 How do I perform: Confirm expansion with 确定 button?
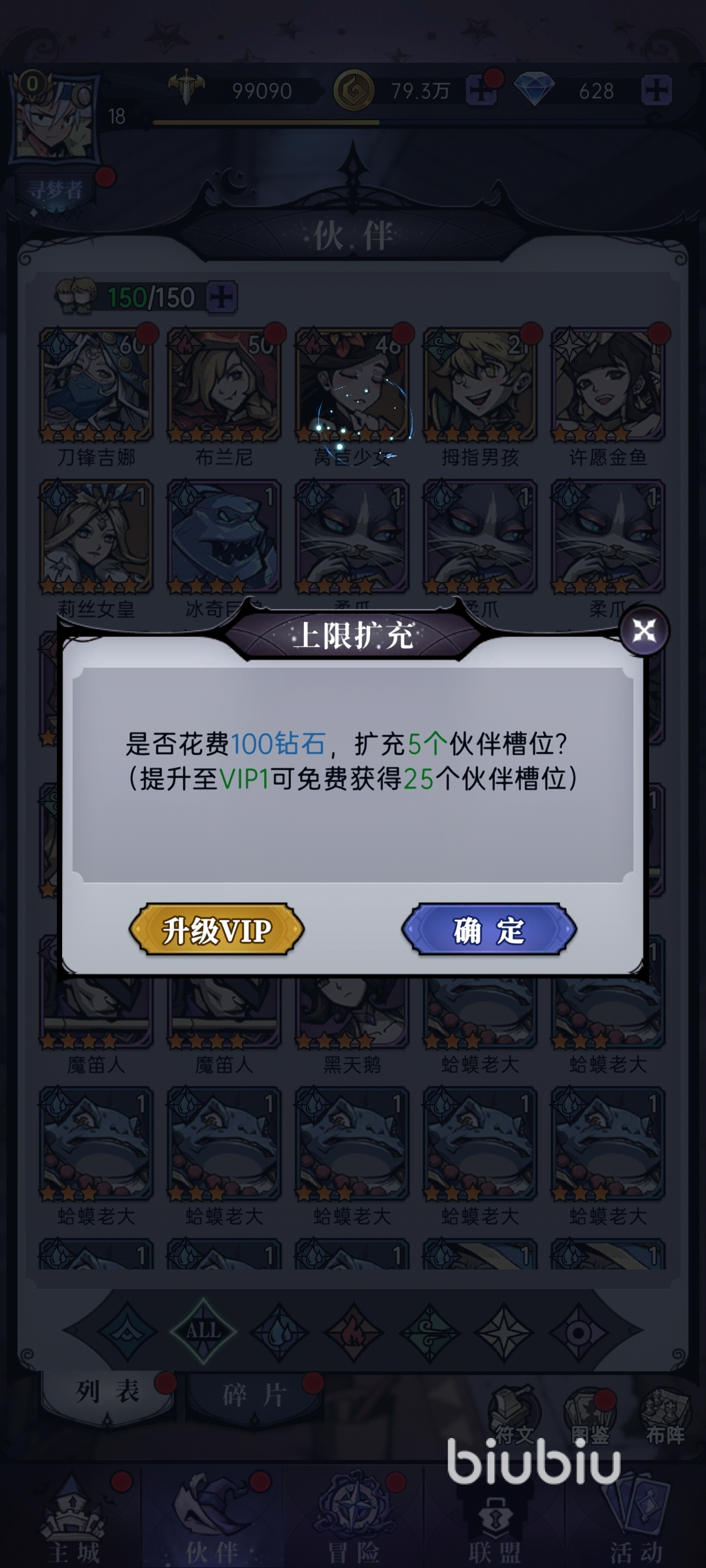(x=489, y=930)
